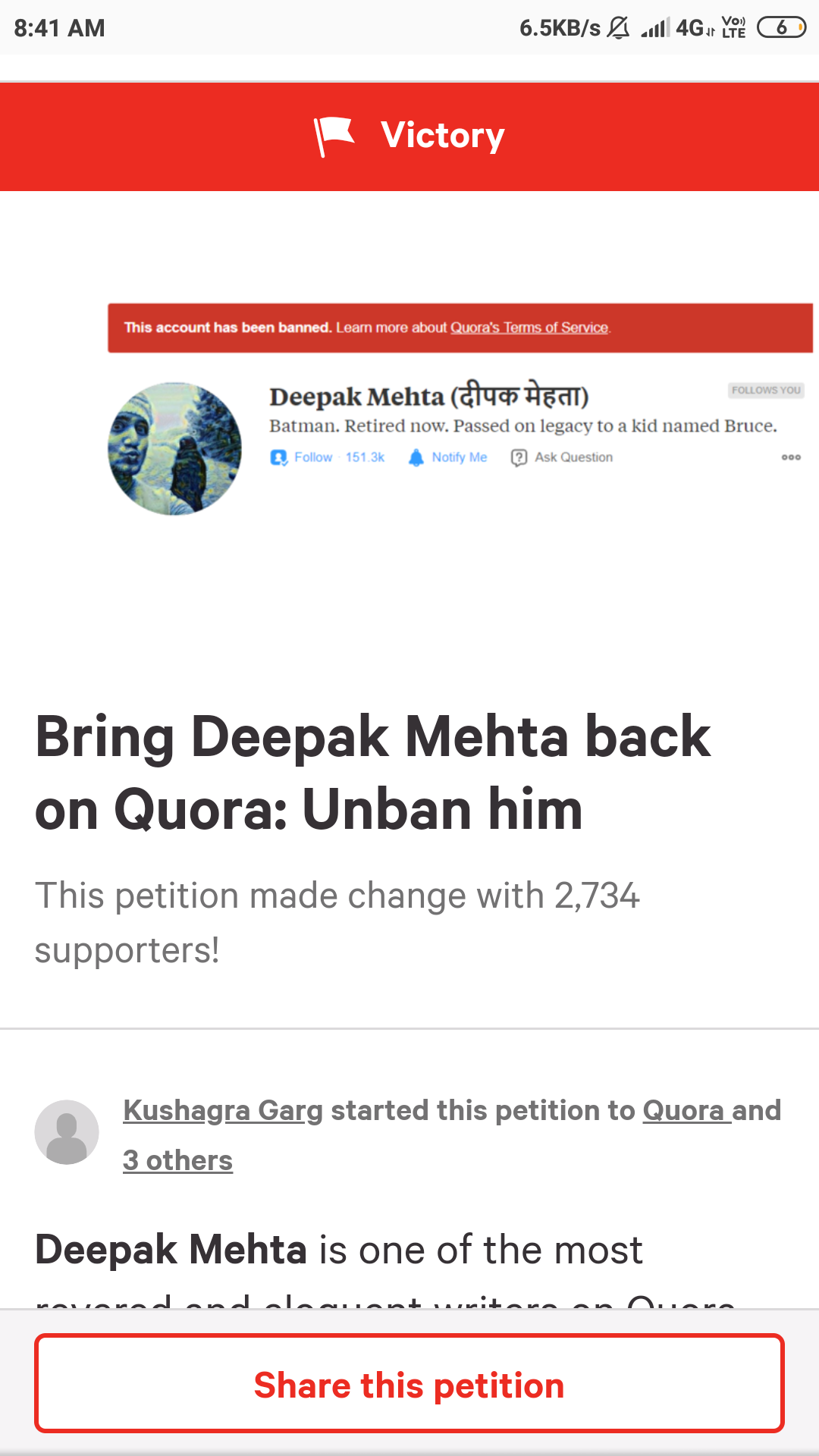View the 3 others link
This screenshot has width=819, height=1456.
pyautogui.click(x=177, y=1161)
